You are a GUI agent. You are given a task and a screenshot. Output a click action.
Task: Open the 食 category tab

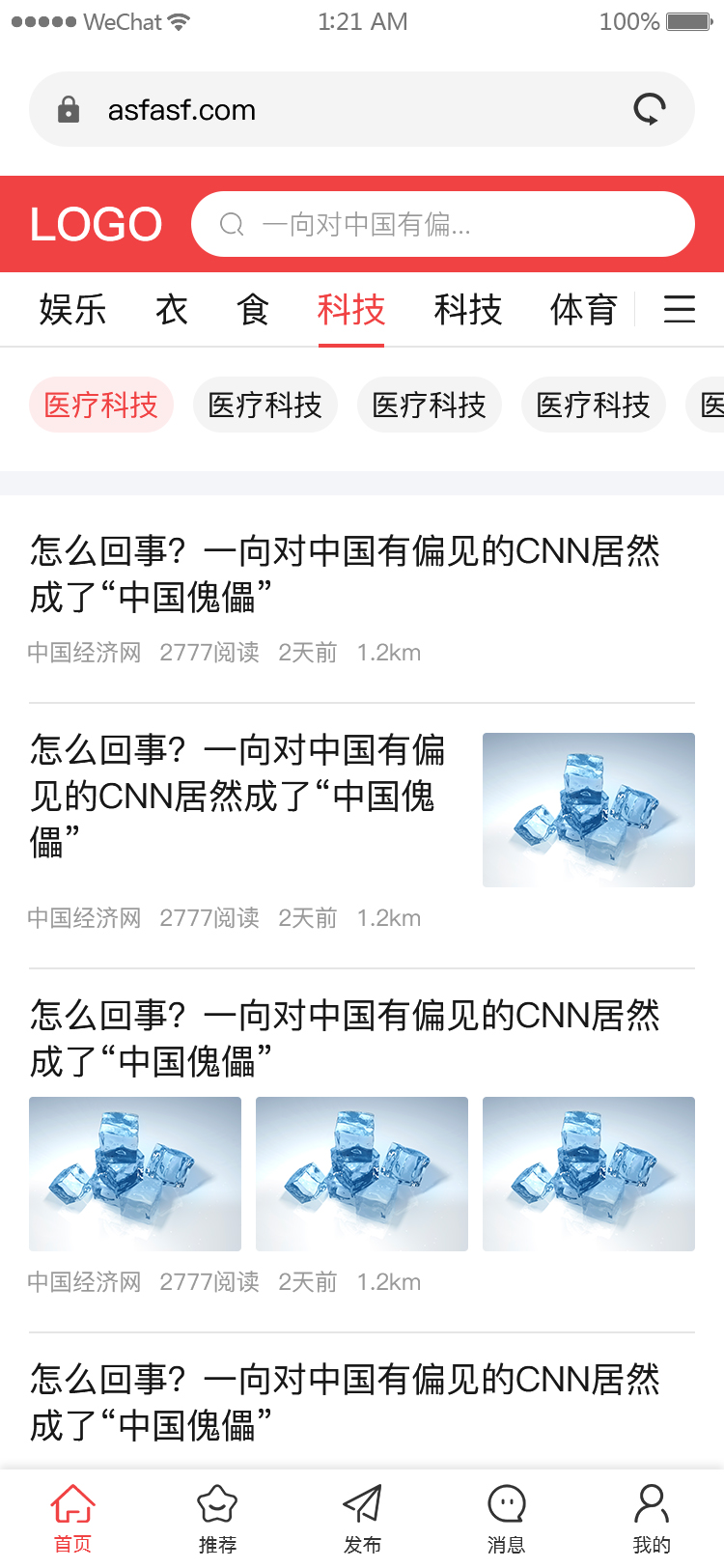(x=253, y=310)
